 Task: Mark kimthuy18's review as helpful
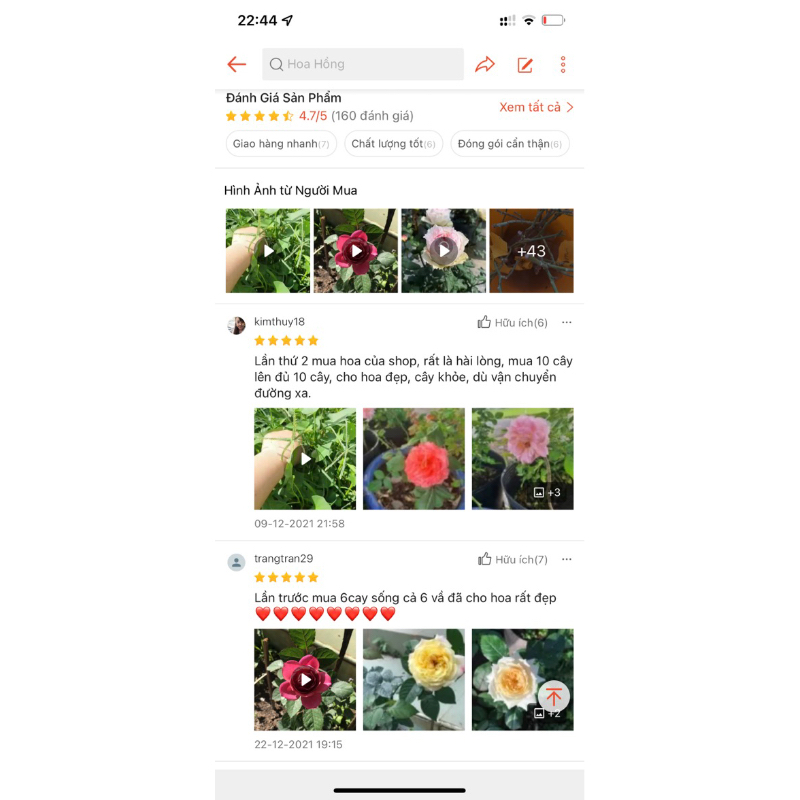pos(512,323)
